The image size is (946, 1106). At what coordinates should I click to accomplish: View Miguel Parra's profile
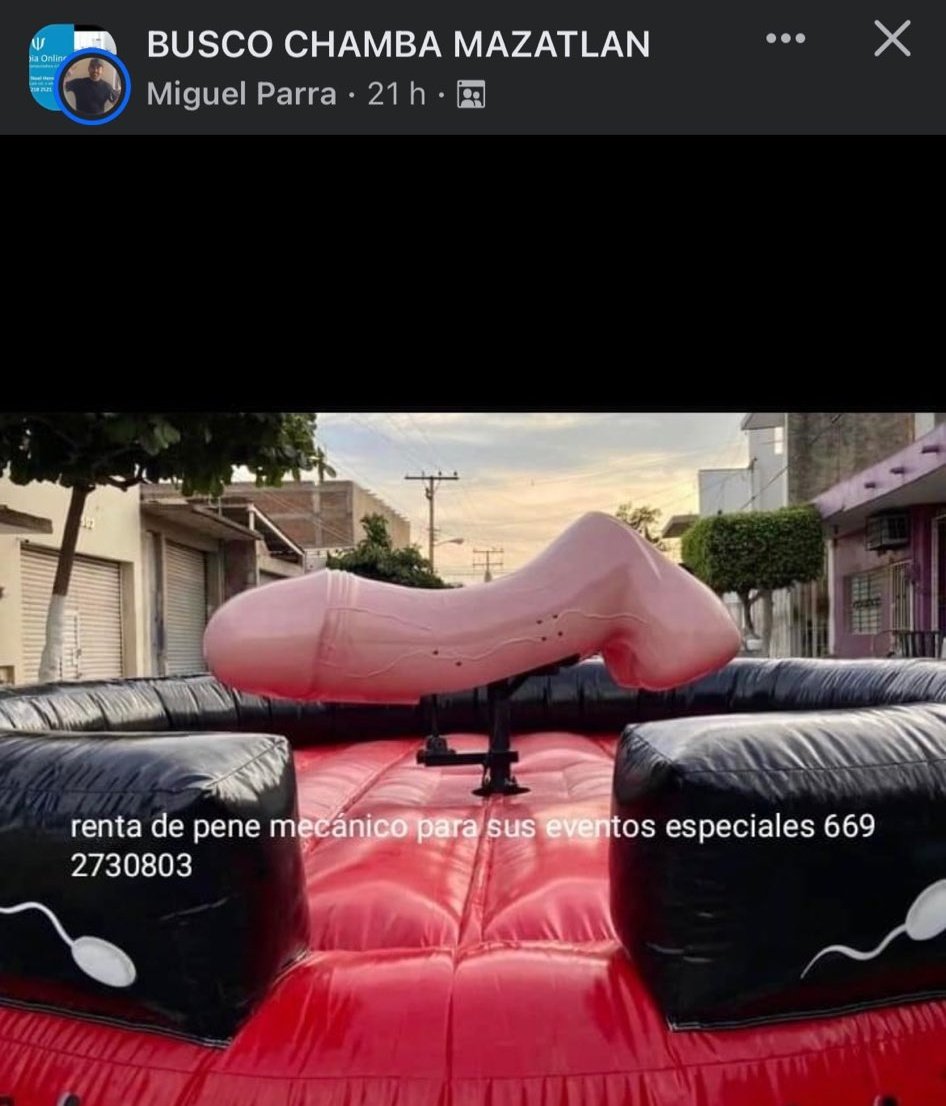tap(241, 95)
